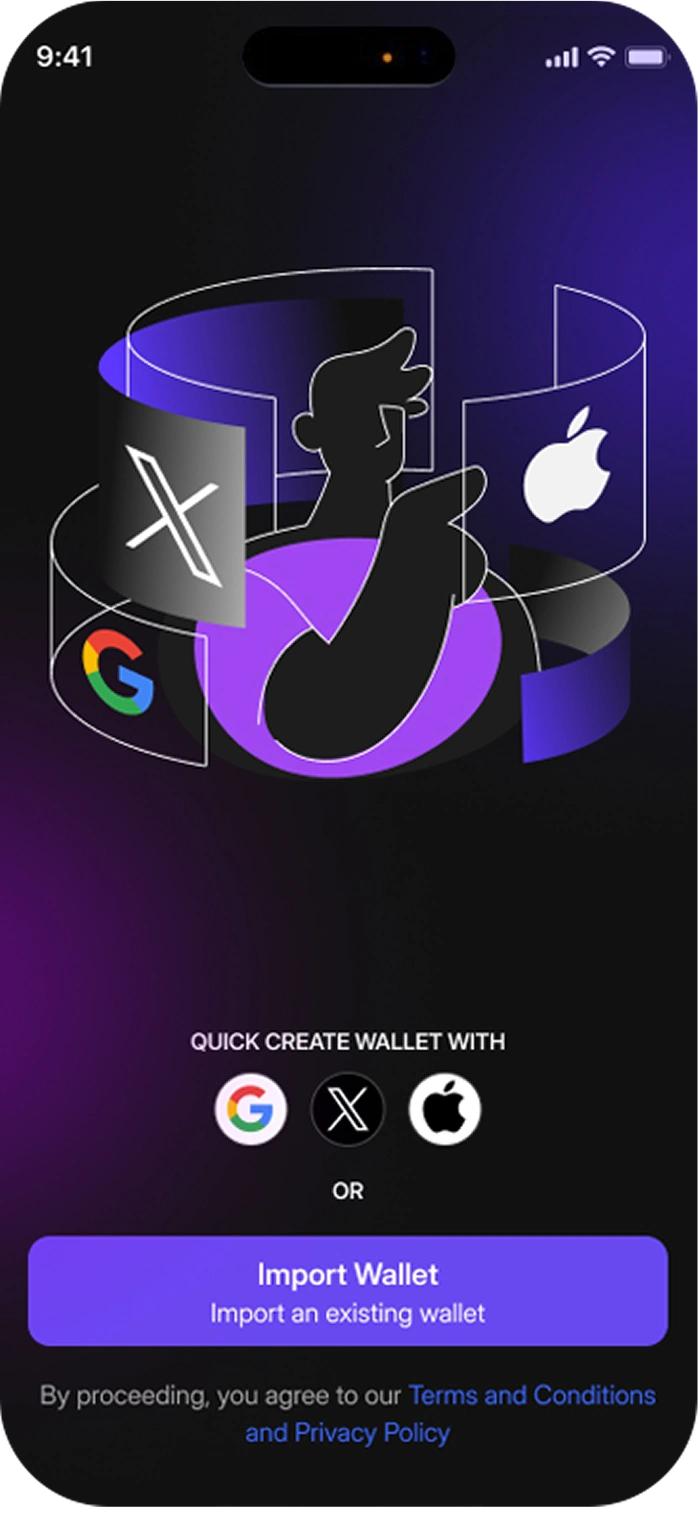The width and height of the screenshot is (699, 1516).
Task: Open the Privacy Policy link
Action: click(x=371, y=1433)
